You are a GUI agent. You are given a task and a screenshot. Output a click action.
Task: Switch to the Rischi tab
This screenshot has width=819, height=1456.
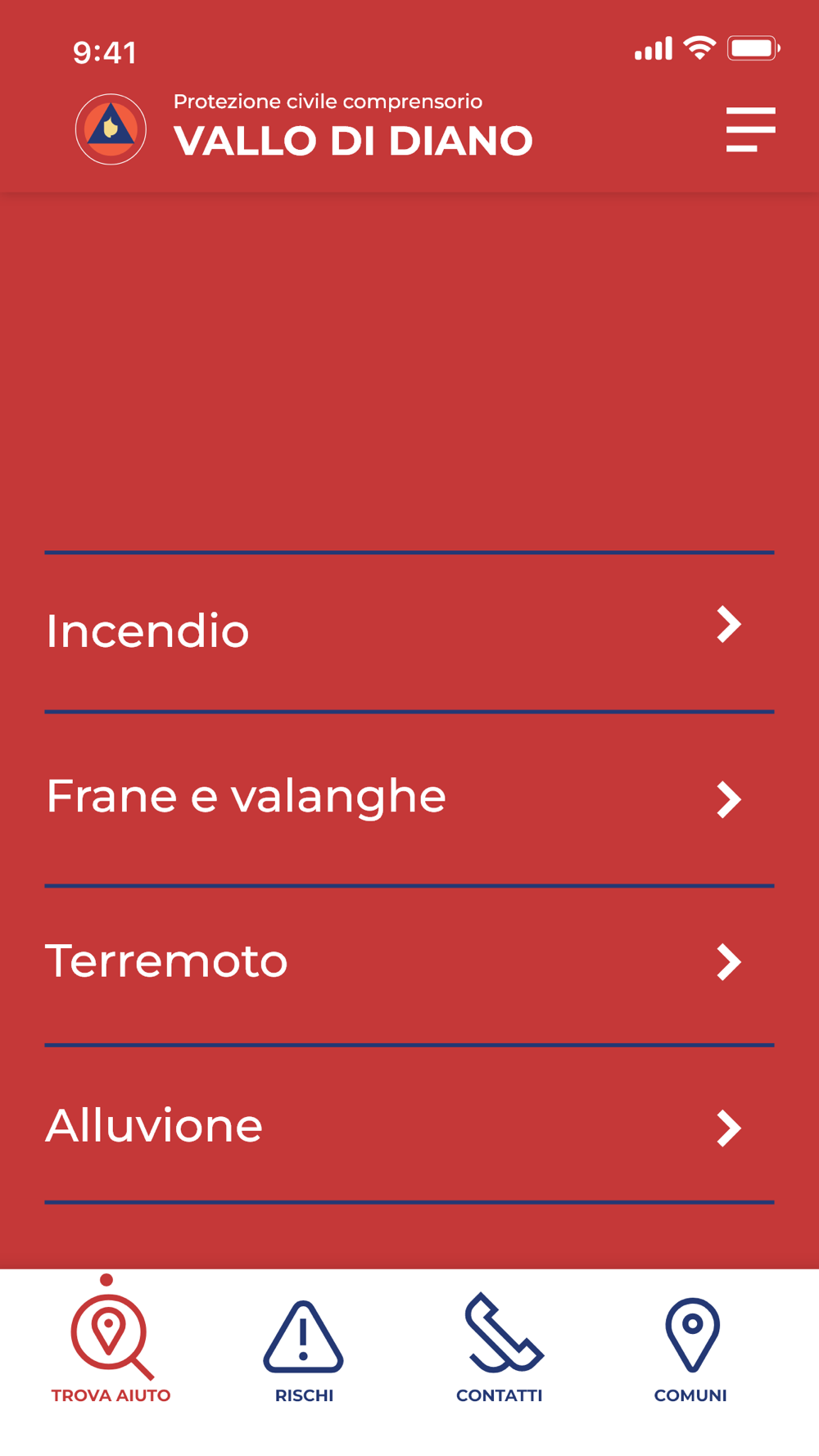[304, 1350]
